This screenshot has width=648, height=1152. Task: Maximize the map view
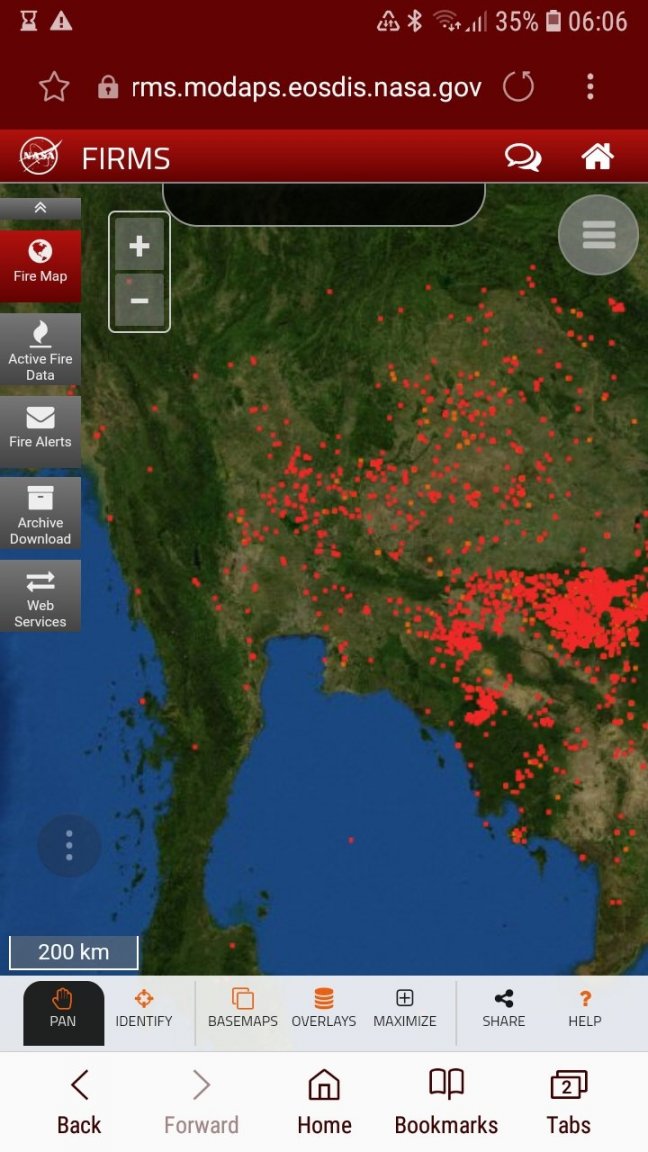(405, 1008)
